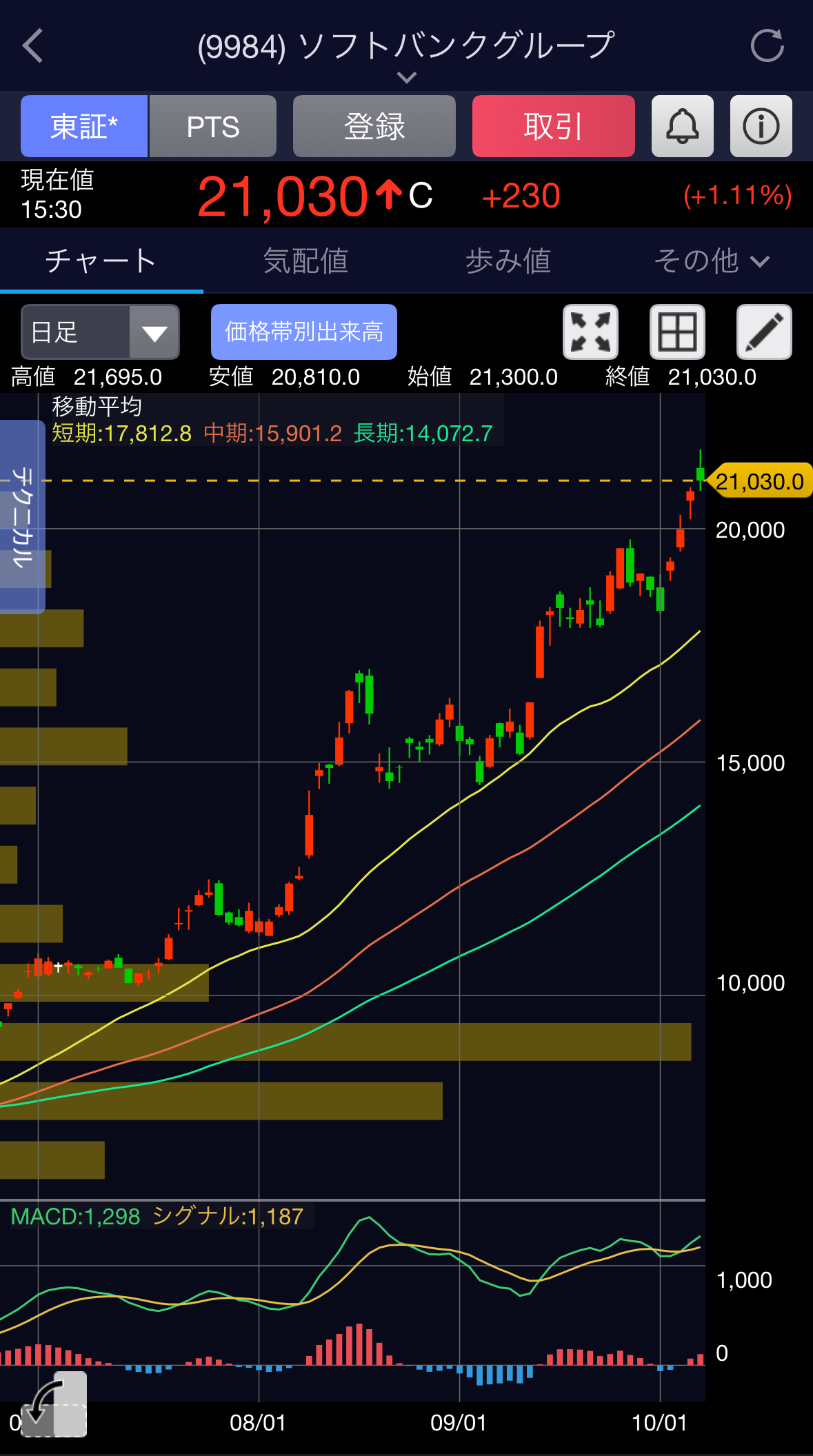813x1456 pixels.
Task: Toggle 価格帯別出来高 volume overlay
Action: coord(304,332)
